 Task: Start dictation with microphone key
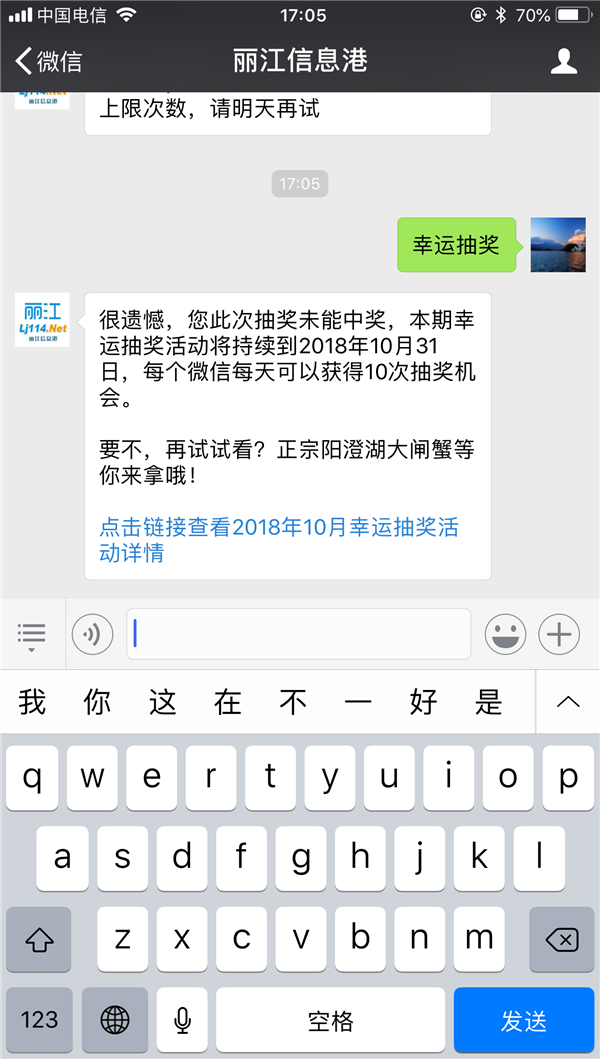click(x=182, y=1020)
